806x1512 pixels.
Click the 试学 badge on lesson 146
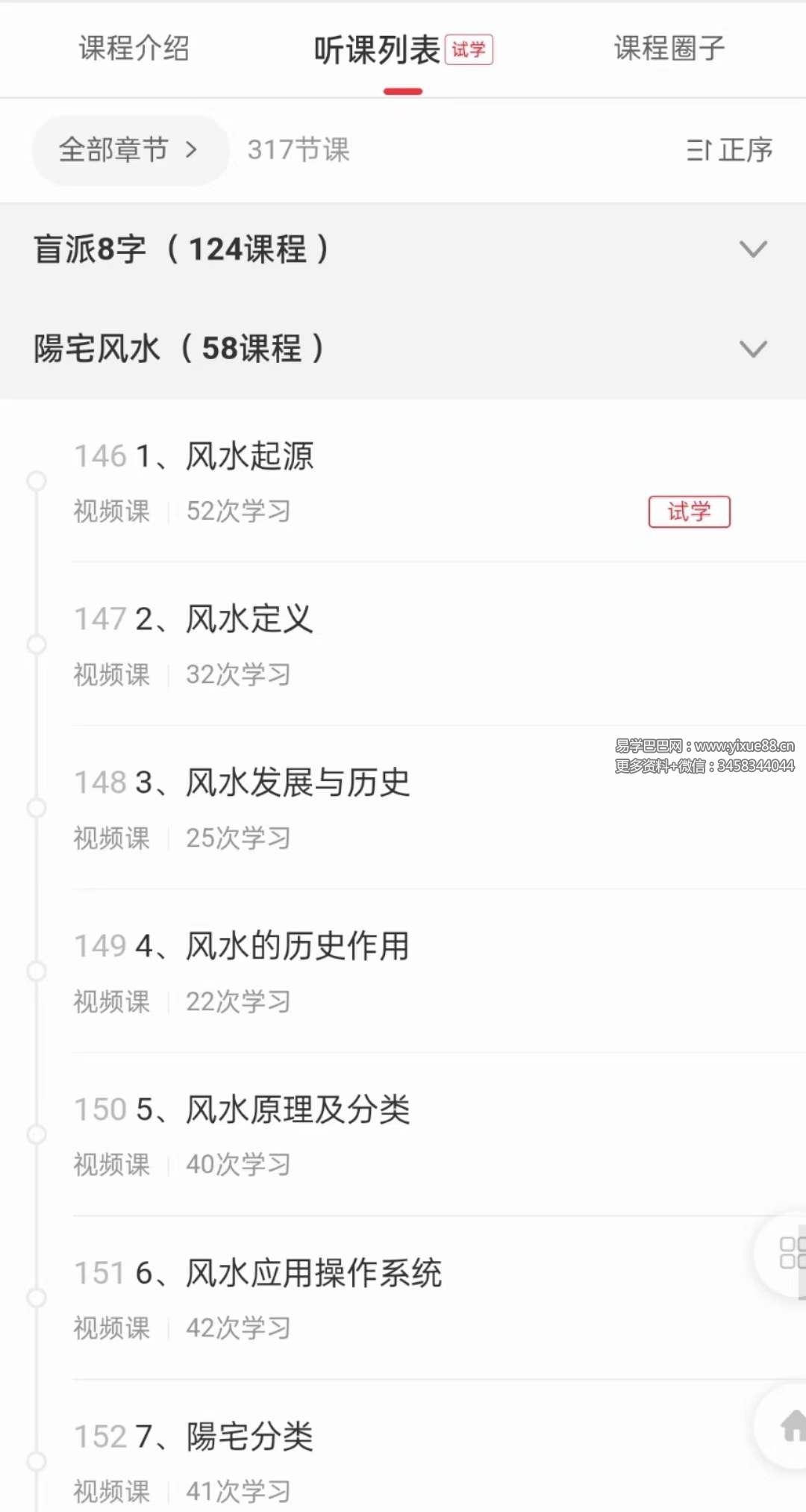(x=689, y=511)
